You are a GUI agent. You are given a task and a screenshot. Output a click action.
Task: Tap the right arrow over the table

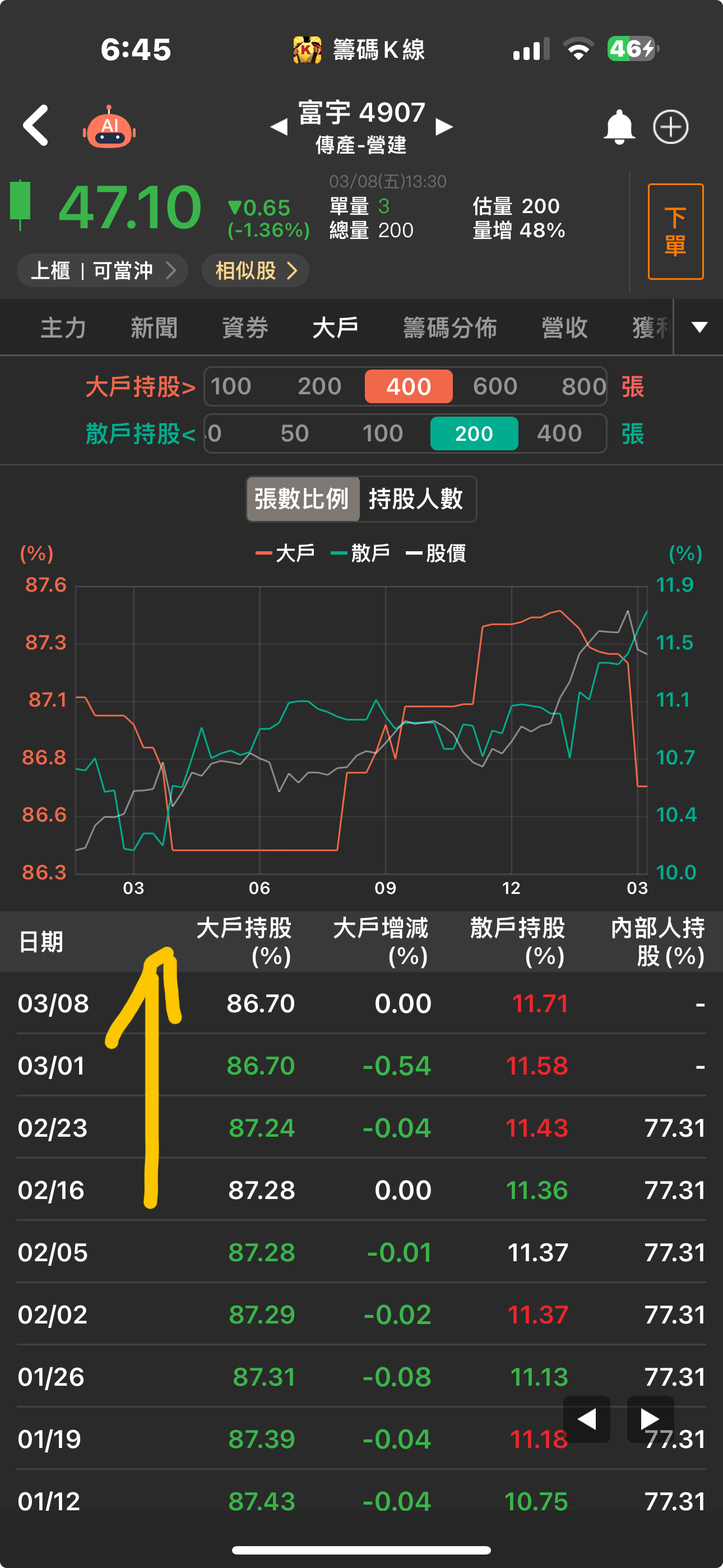point(650,1419)
